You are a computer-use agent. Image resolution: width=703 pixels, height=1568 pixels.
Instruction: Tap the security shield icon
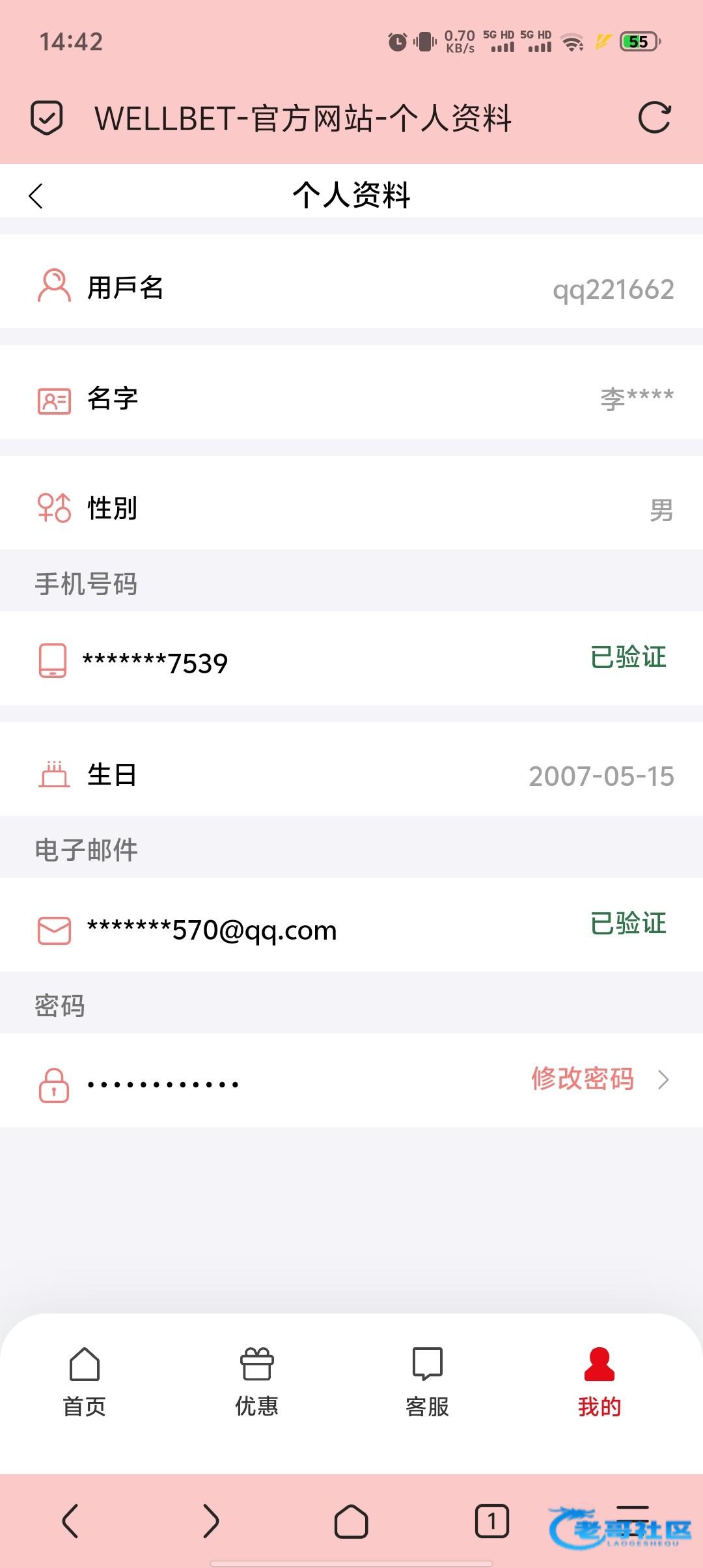47,118
